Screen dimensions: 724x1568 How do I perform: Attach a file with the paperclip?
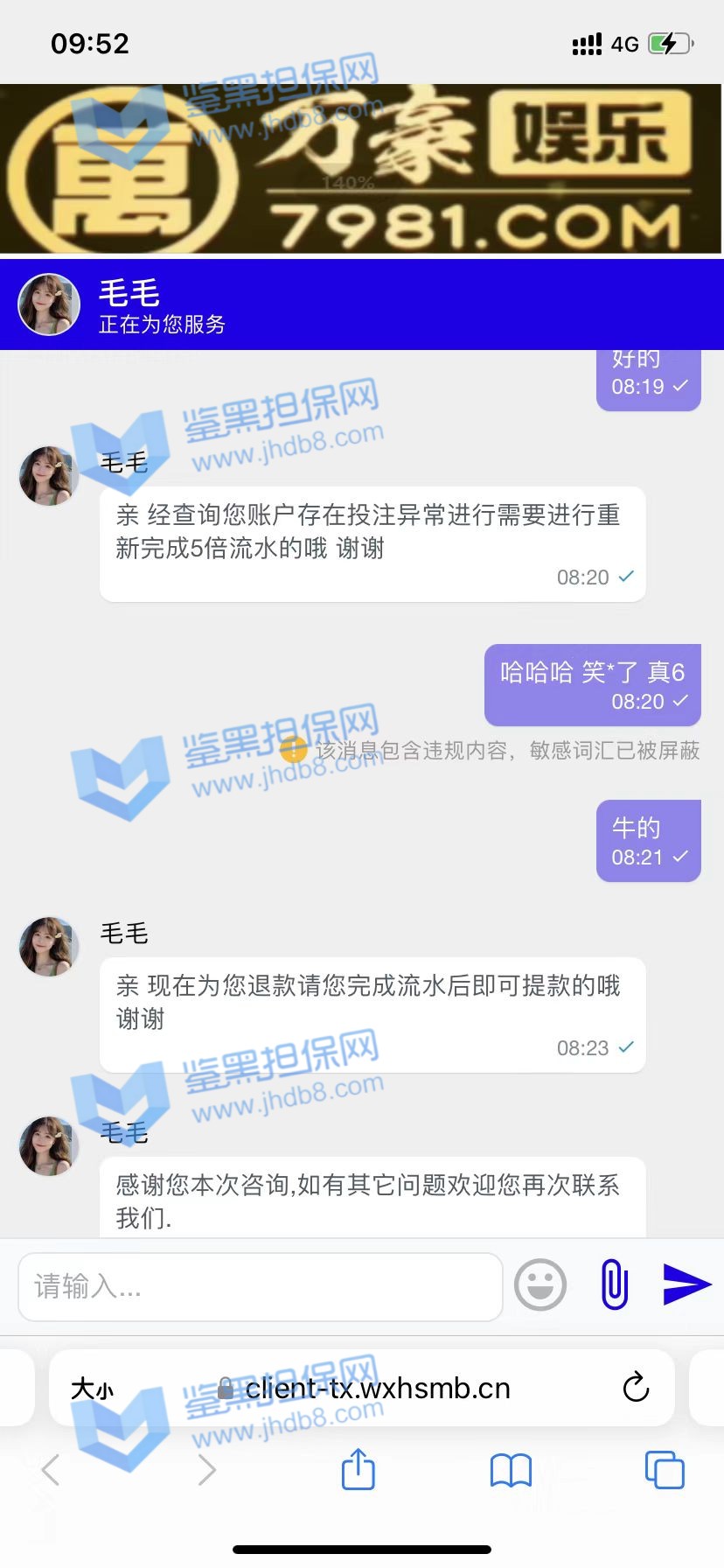(x=615, y=1284)
